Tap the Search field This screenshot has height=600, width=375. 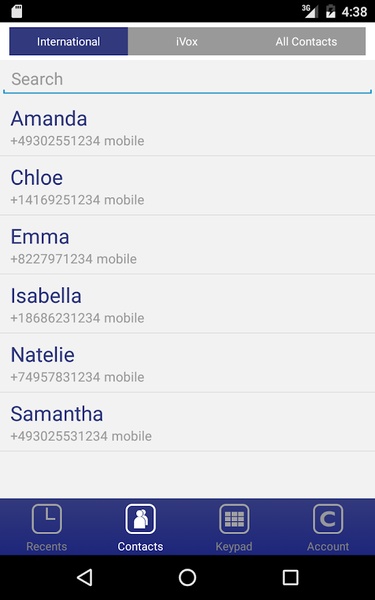[188, 80]
